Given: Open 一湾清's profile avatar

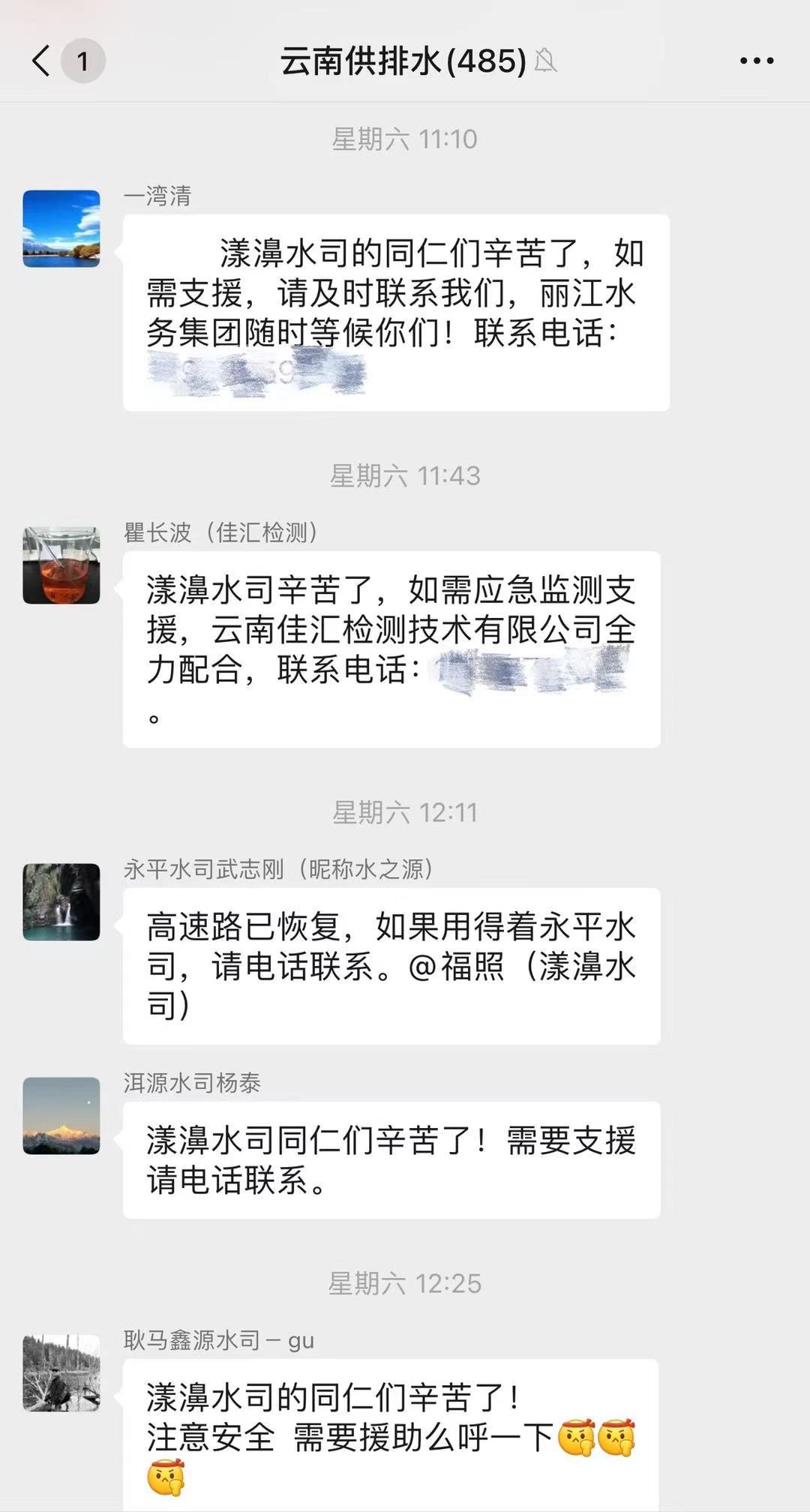Looking at the screenshot, I should [x=61, y=229].
